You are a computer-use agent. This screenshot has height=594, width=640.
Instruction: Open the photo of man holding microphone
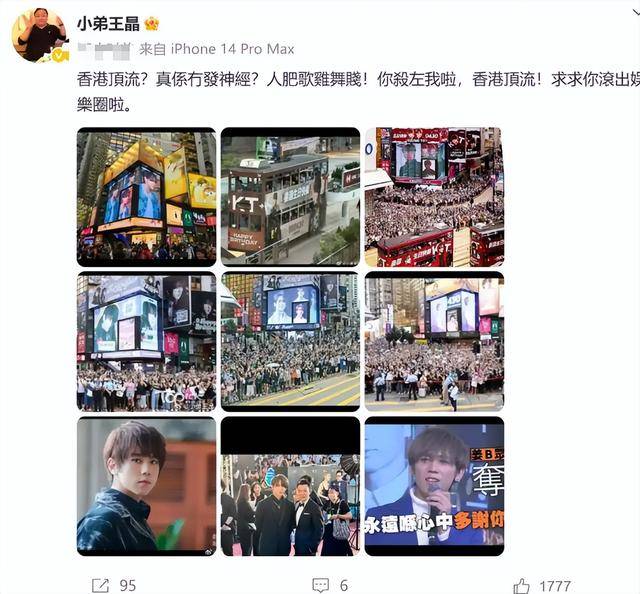tap(433, 486)
